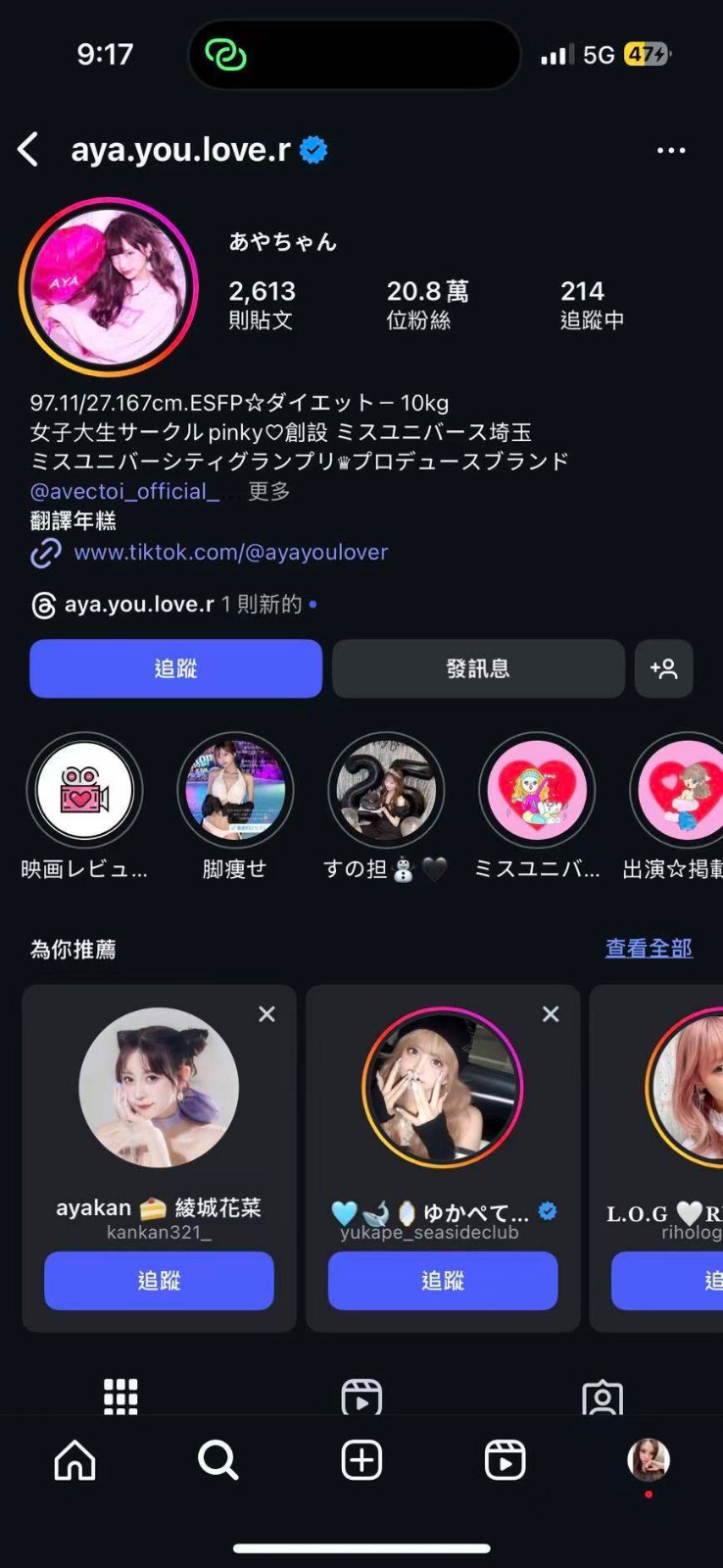Translate the bio with 翻譯年糕

click(73, 520)
